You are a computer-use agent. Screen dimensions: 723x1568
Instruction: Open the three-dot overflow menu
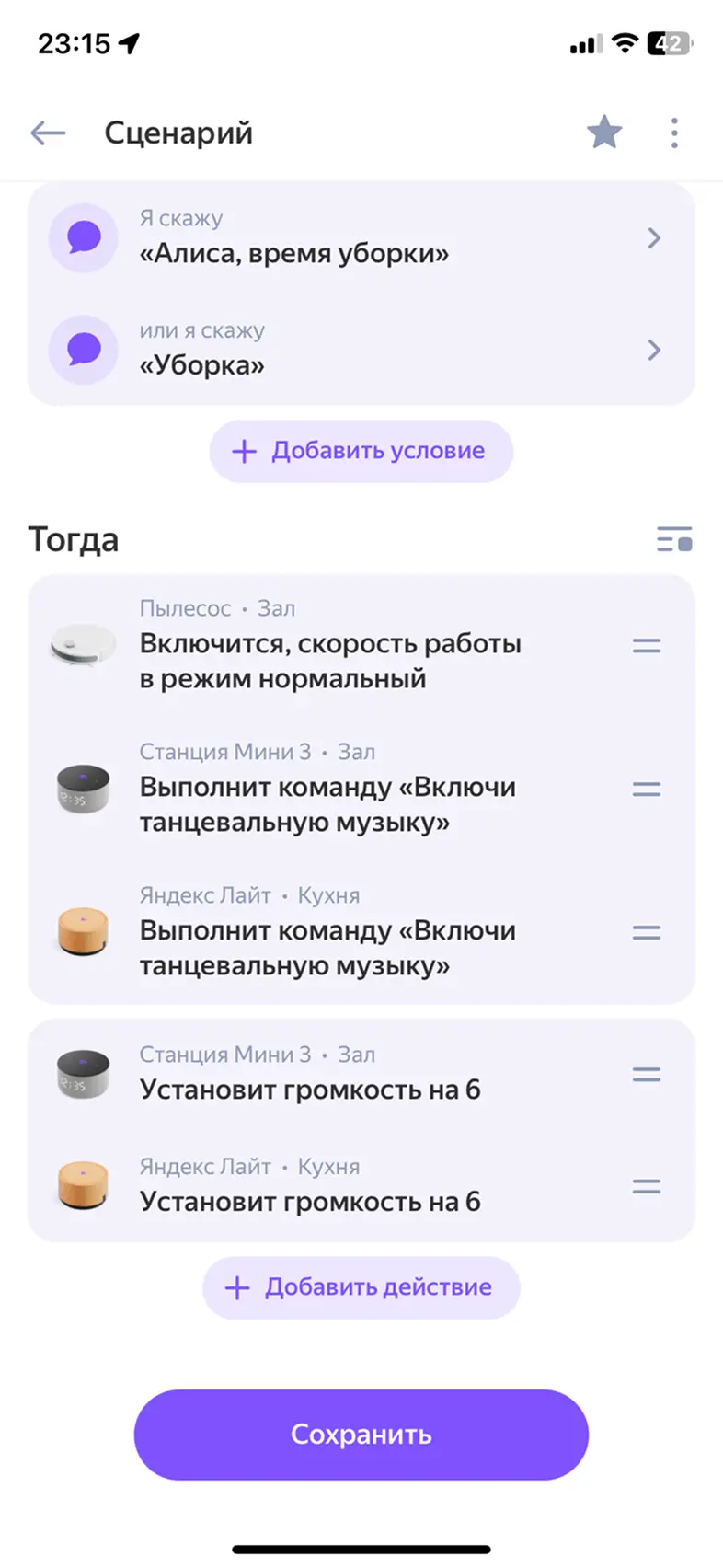[674, 133]
